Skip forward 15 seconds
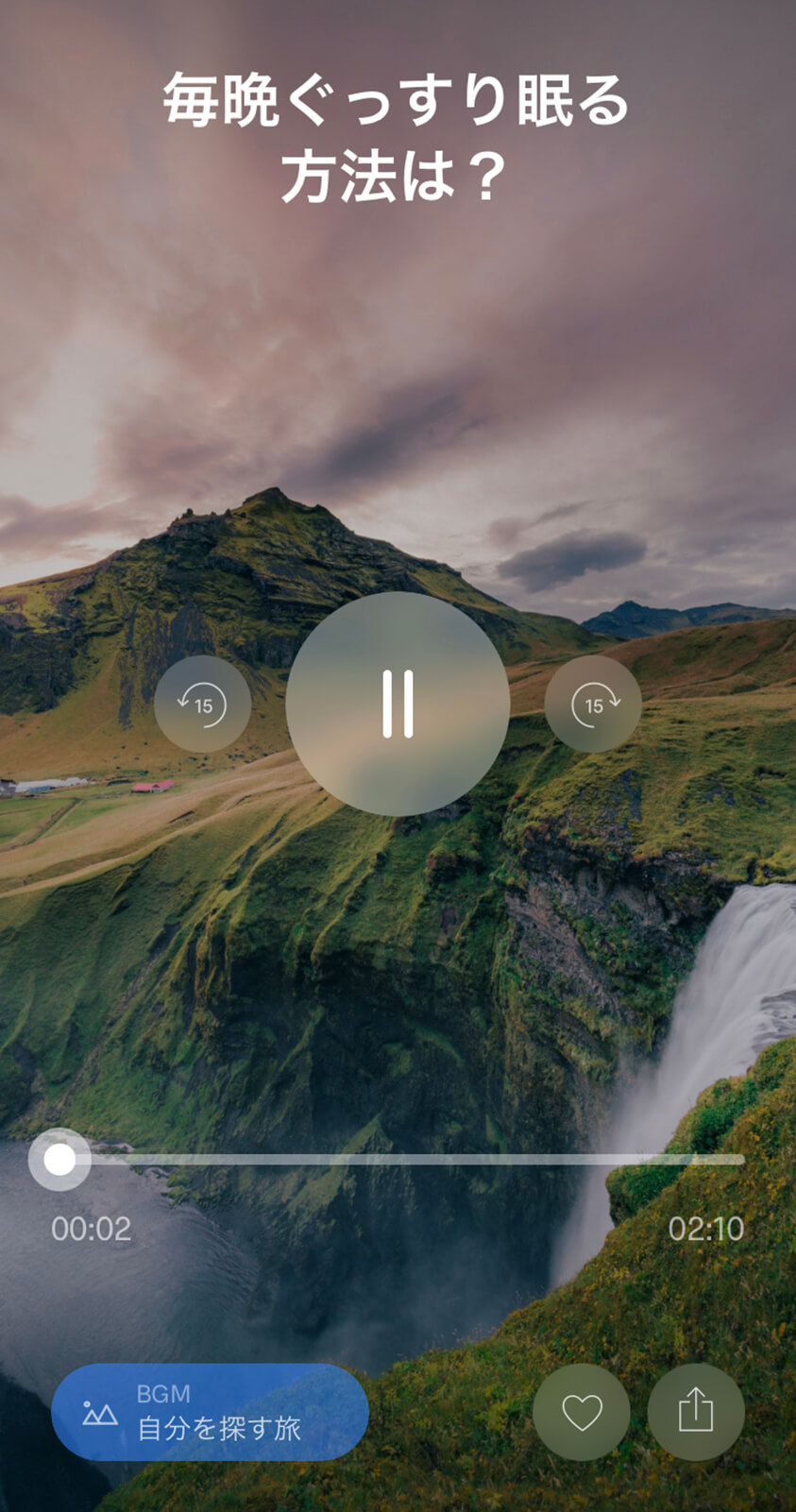 [593, 704]
